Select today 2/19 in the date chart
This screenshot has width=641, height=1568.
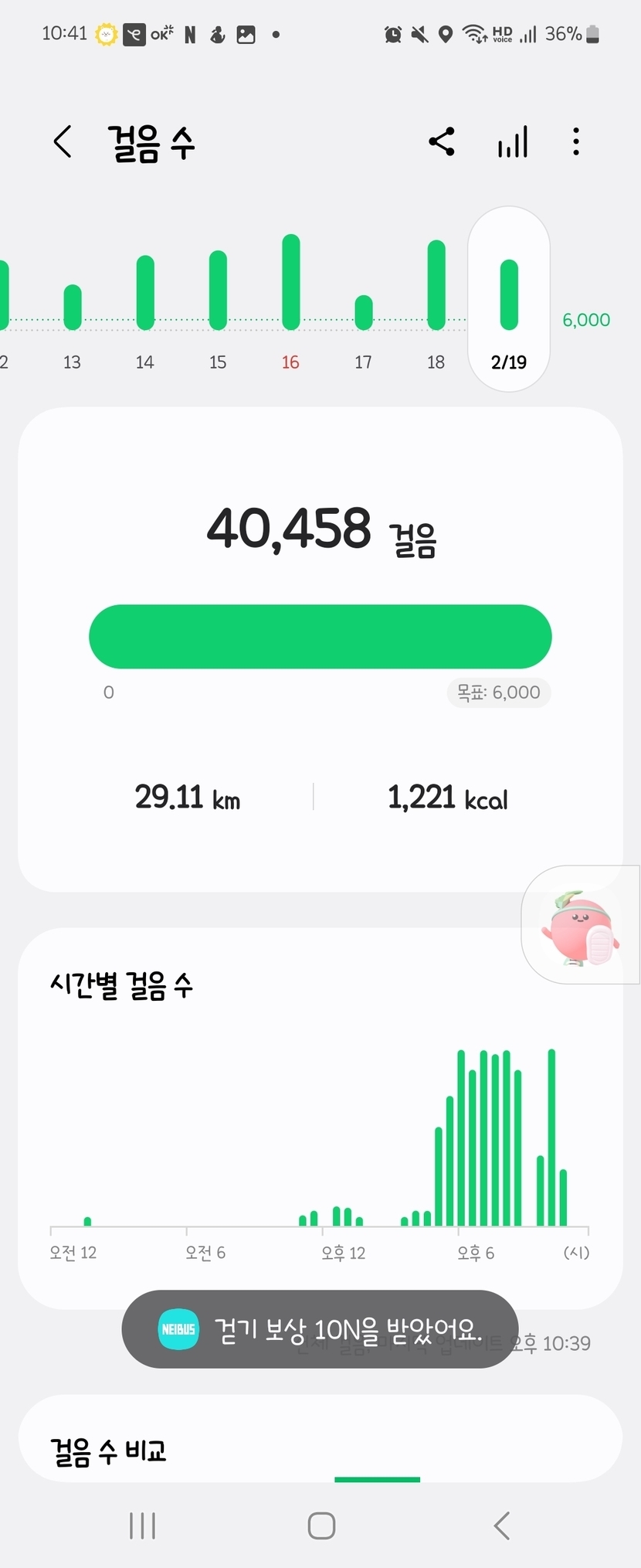[x=509, y=309]
